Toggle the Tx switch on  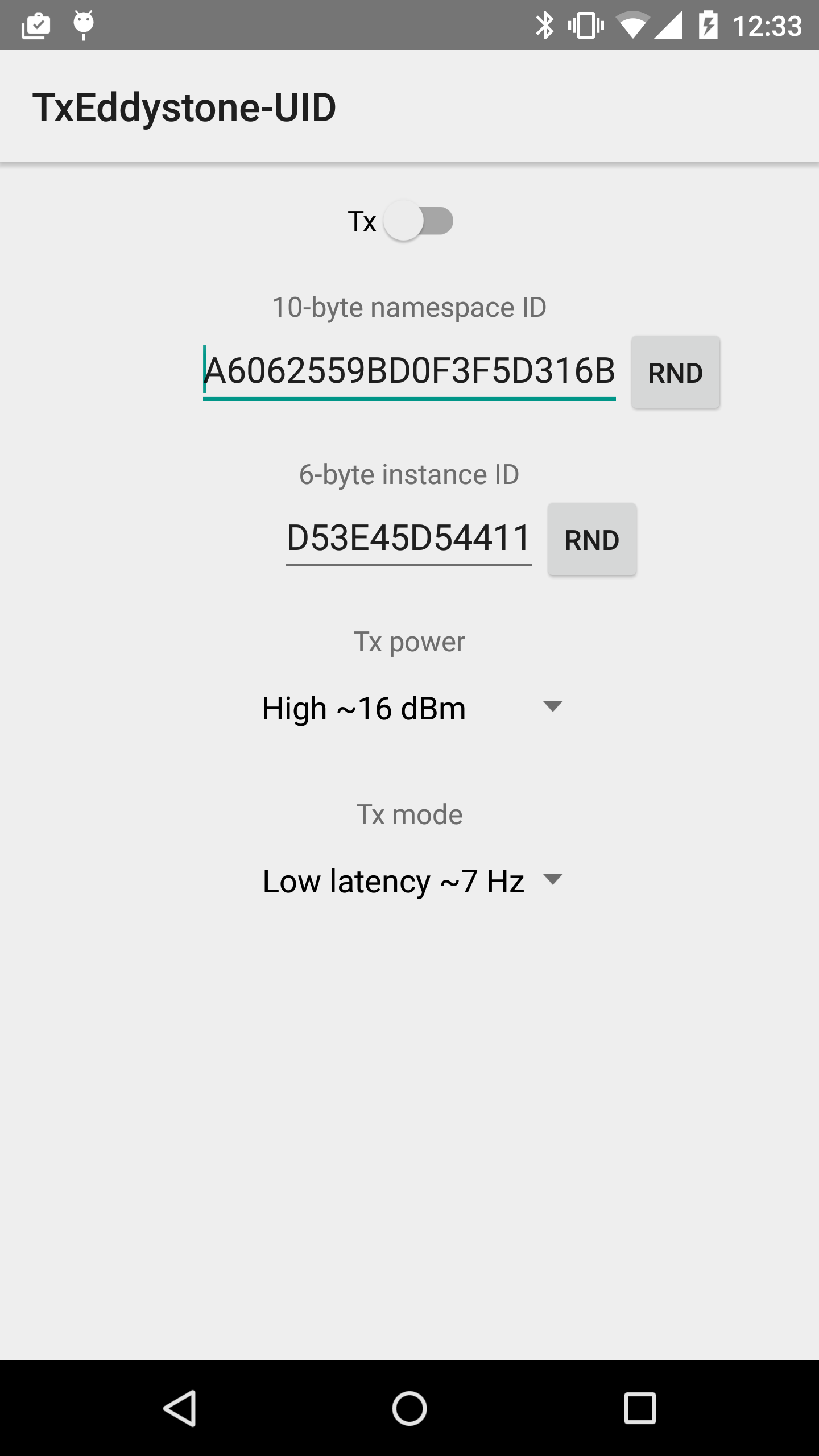(x=418, y=221)
